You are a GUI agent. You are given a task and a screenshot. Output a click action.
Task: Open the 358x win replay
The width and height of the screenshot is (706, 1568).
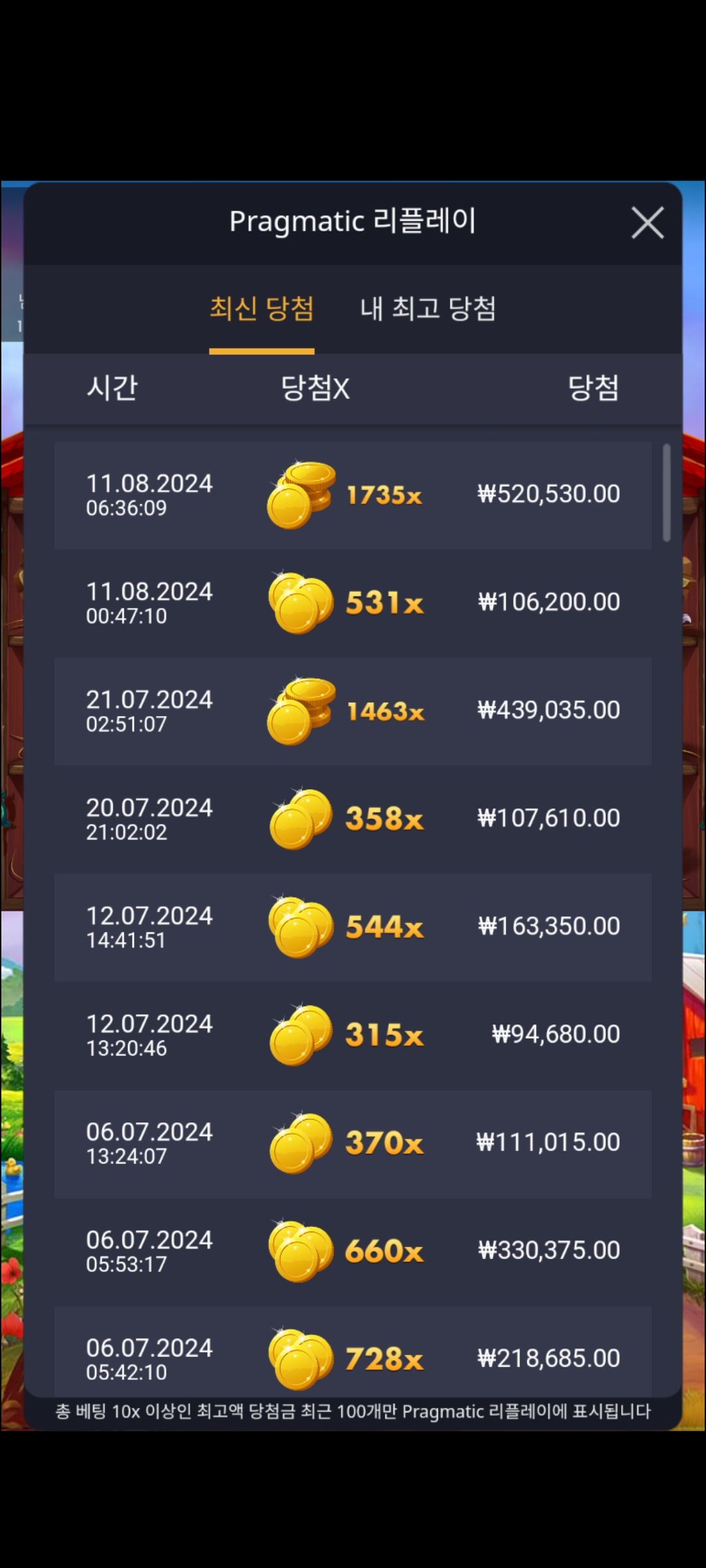(353, 819)
